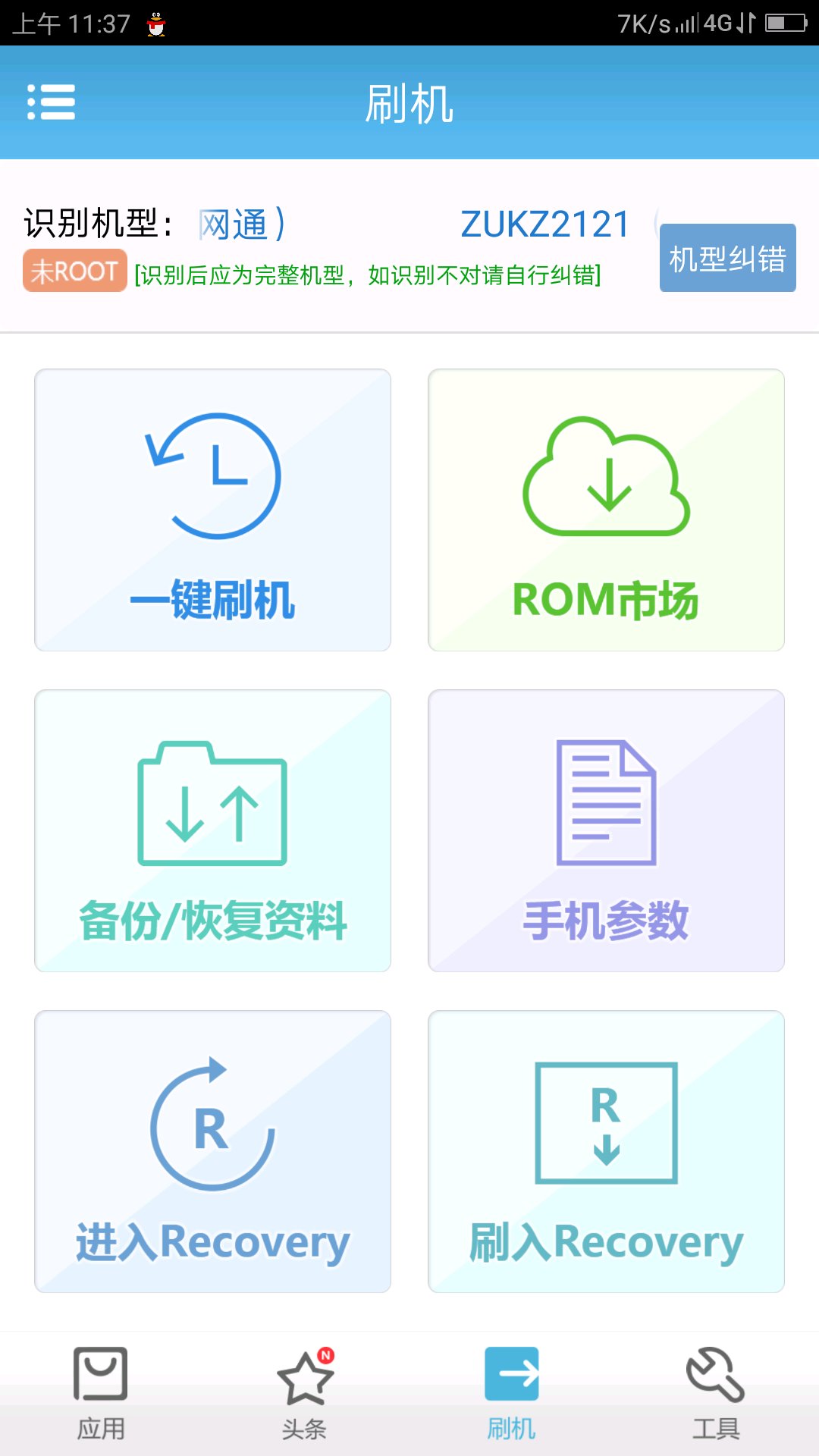This screenshot has width=819, height=1456.
Task: Switch to the 工具 tab
Action: [716, 1393]
